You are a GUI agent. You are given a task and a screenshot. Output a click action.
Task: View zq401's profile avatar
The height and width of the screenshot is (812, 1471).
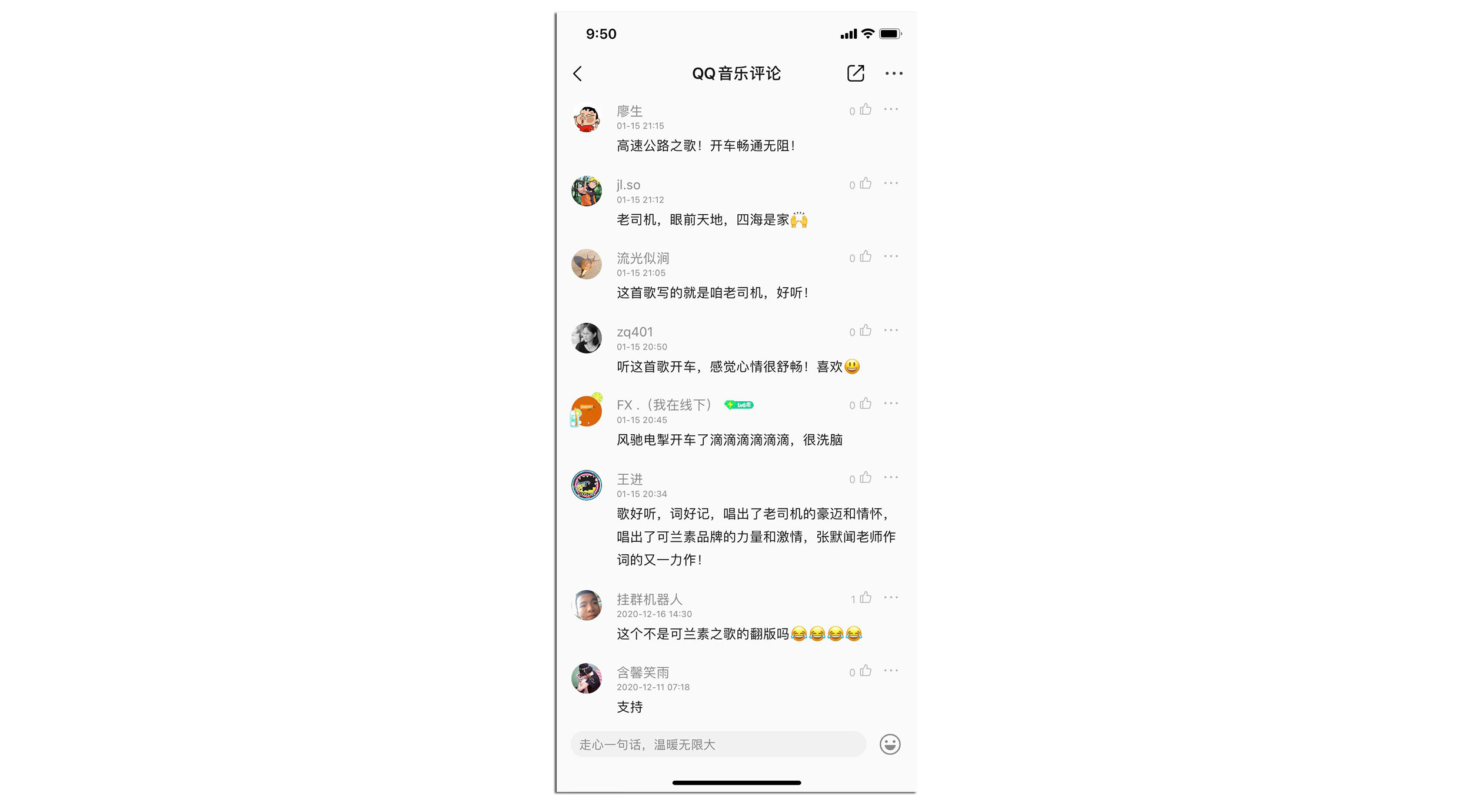click(x=587, y=338)
